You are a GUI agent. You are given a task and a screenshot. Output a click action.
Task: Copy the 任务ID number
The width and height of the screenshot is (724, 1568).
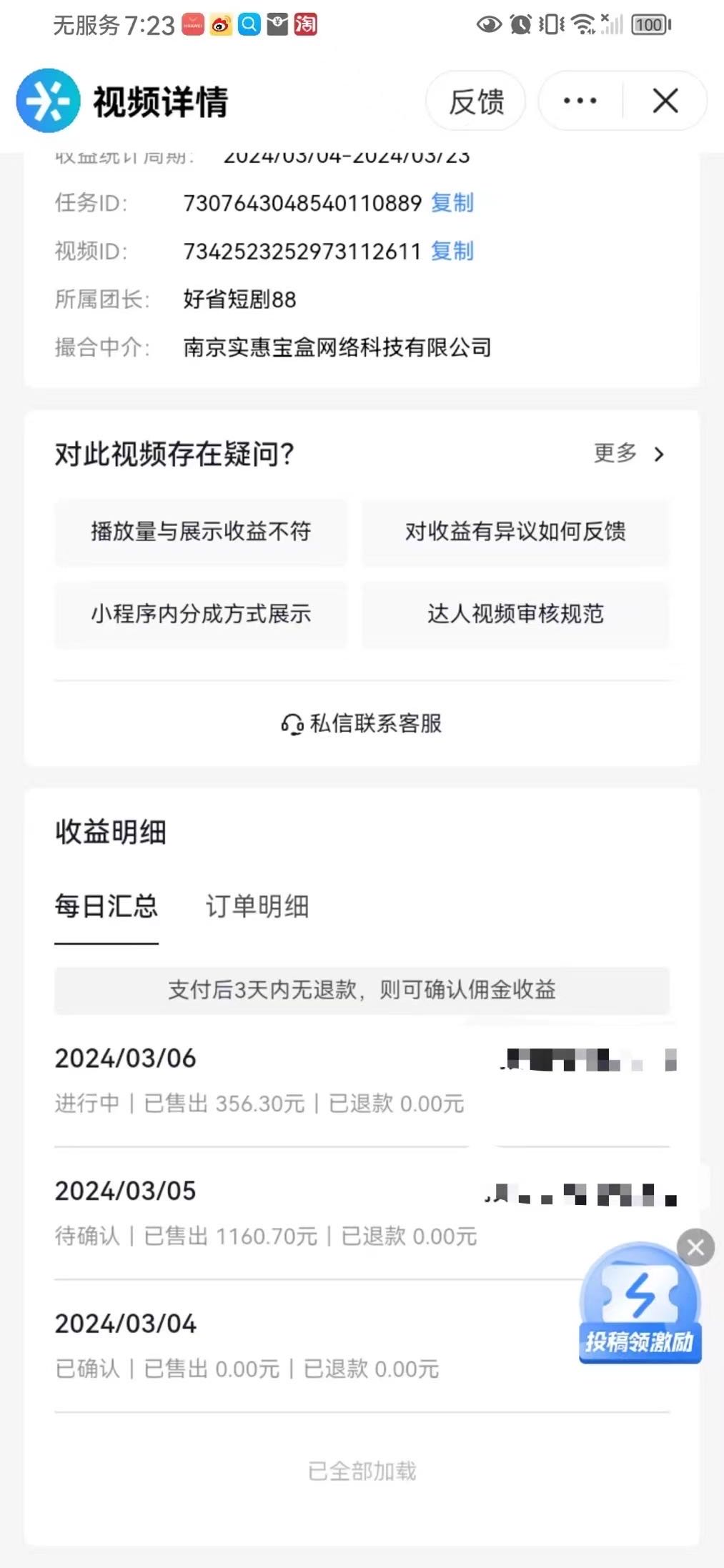click(452, 203)
